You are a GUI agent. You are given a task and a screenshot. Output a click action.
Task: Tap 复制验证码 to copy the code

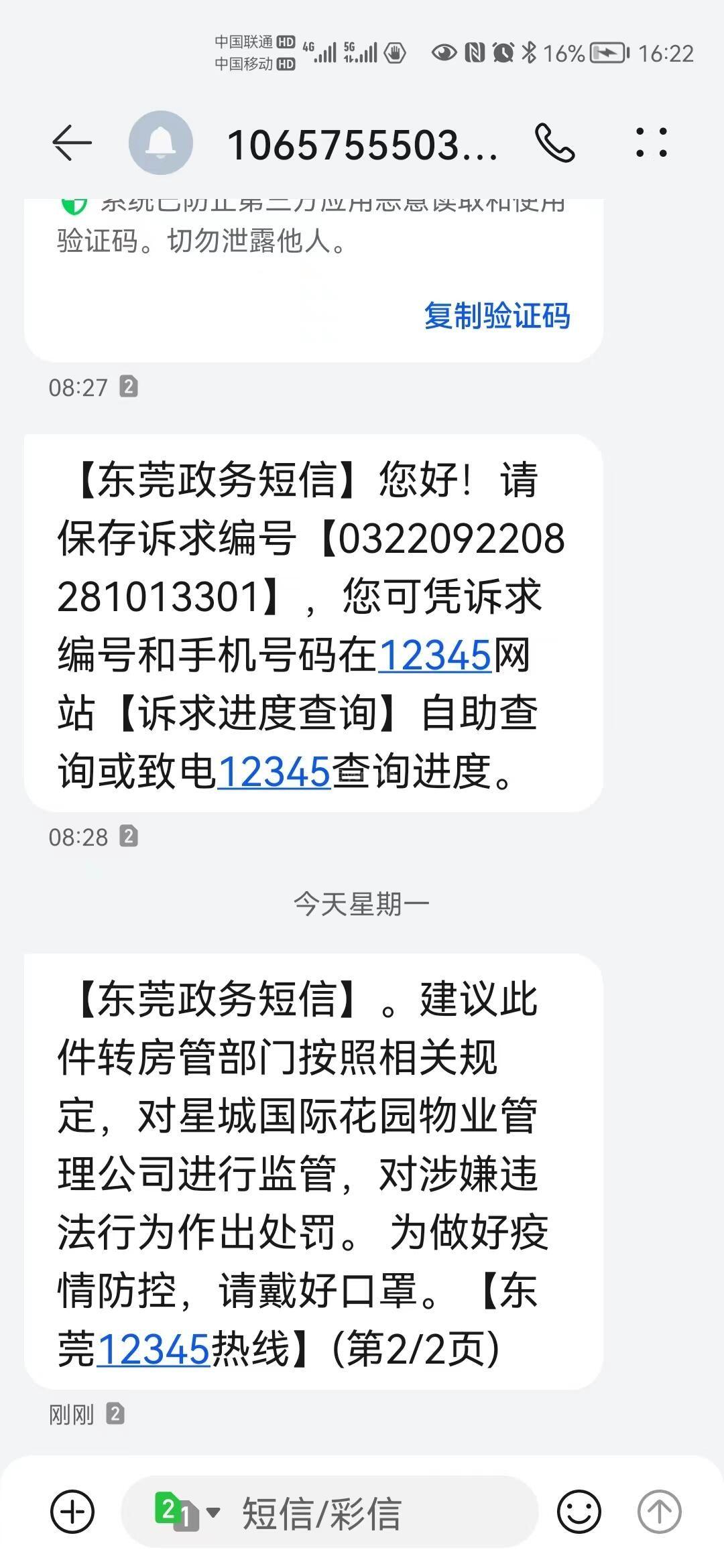(x=497, y=316)
